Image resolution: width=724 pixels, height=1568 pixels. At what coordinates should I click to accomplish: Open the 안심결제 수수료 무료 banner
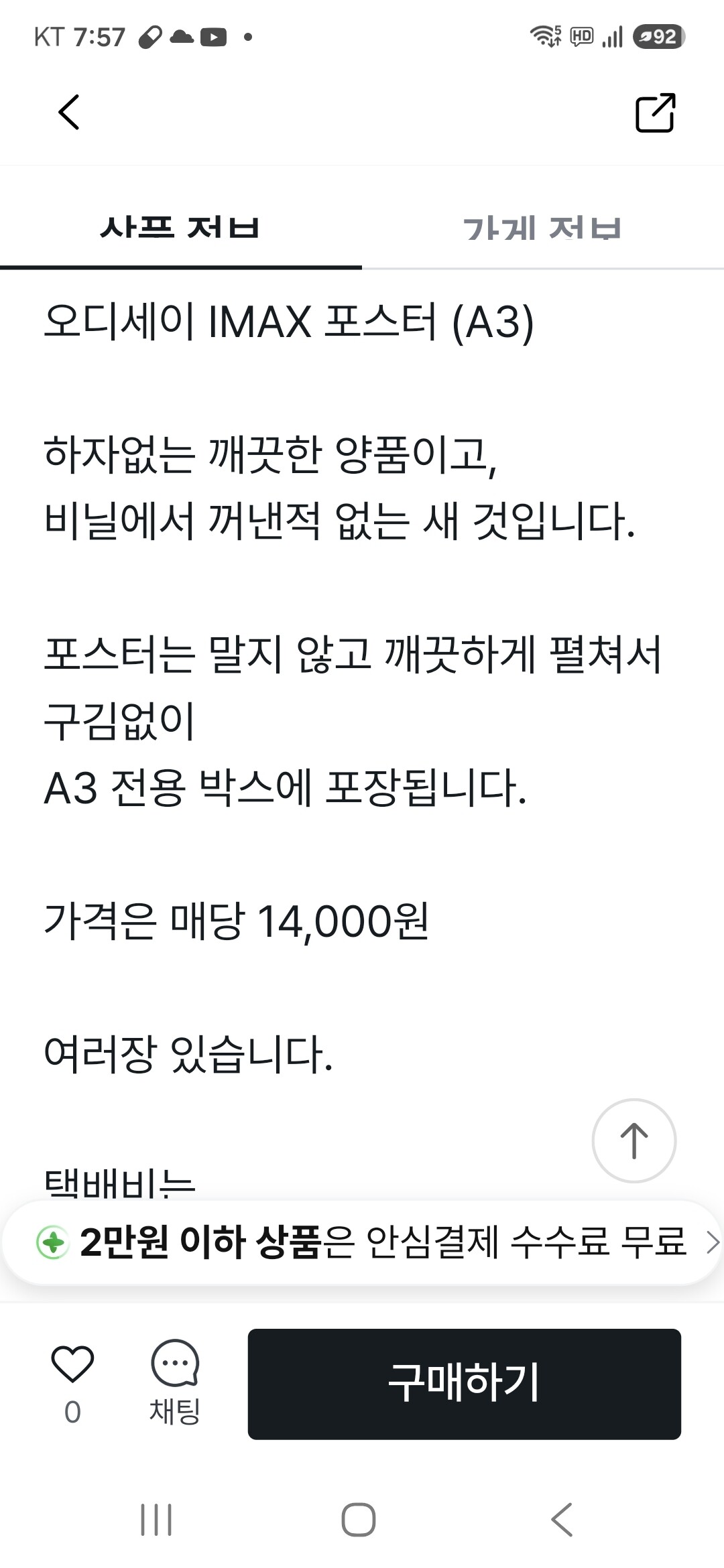(362, 1242)
